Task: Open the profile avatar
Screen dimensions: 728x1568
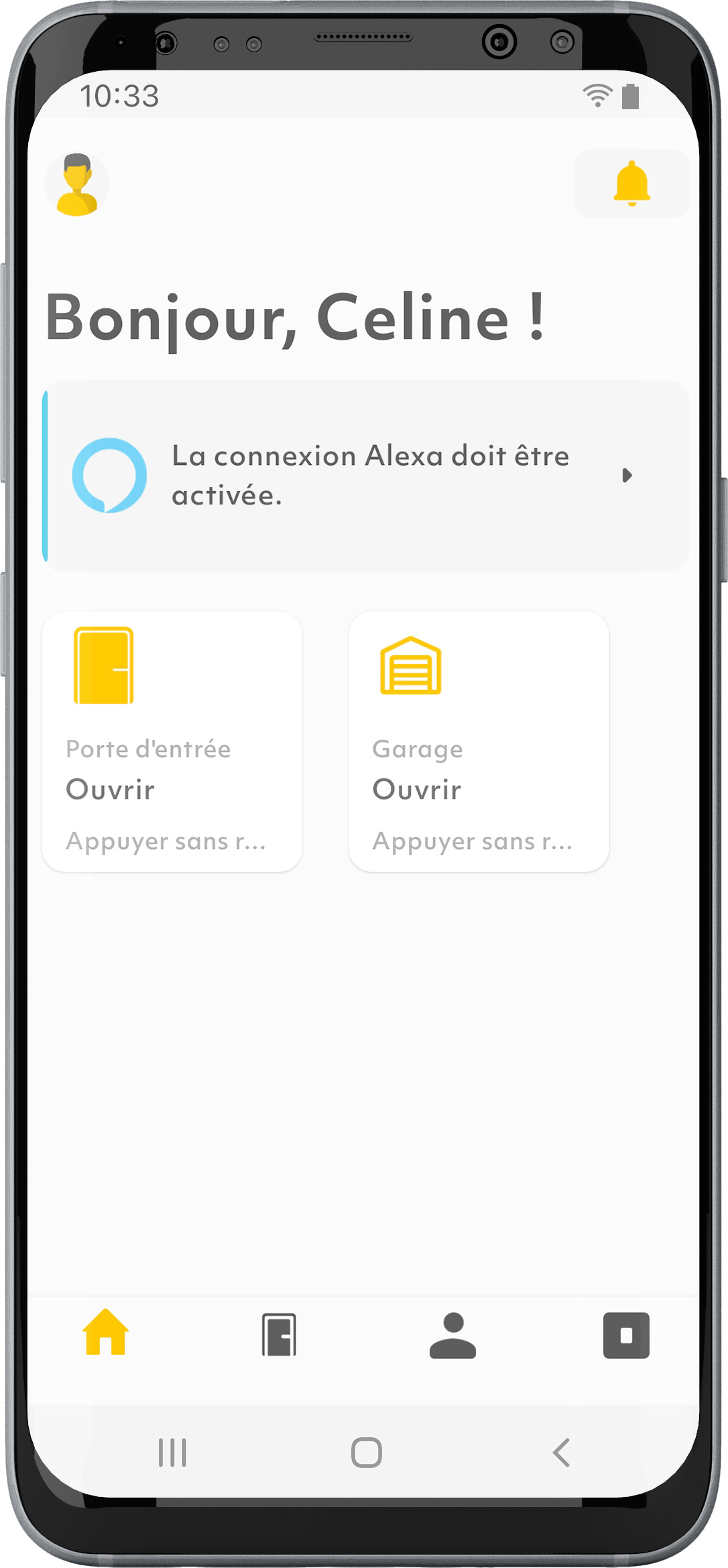Action: tap(77, 184)
